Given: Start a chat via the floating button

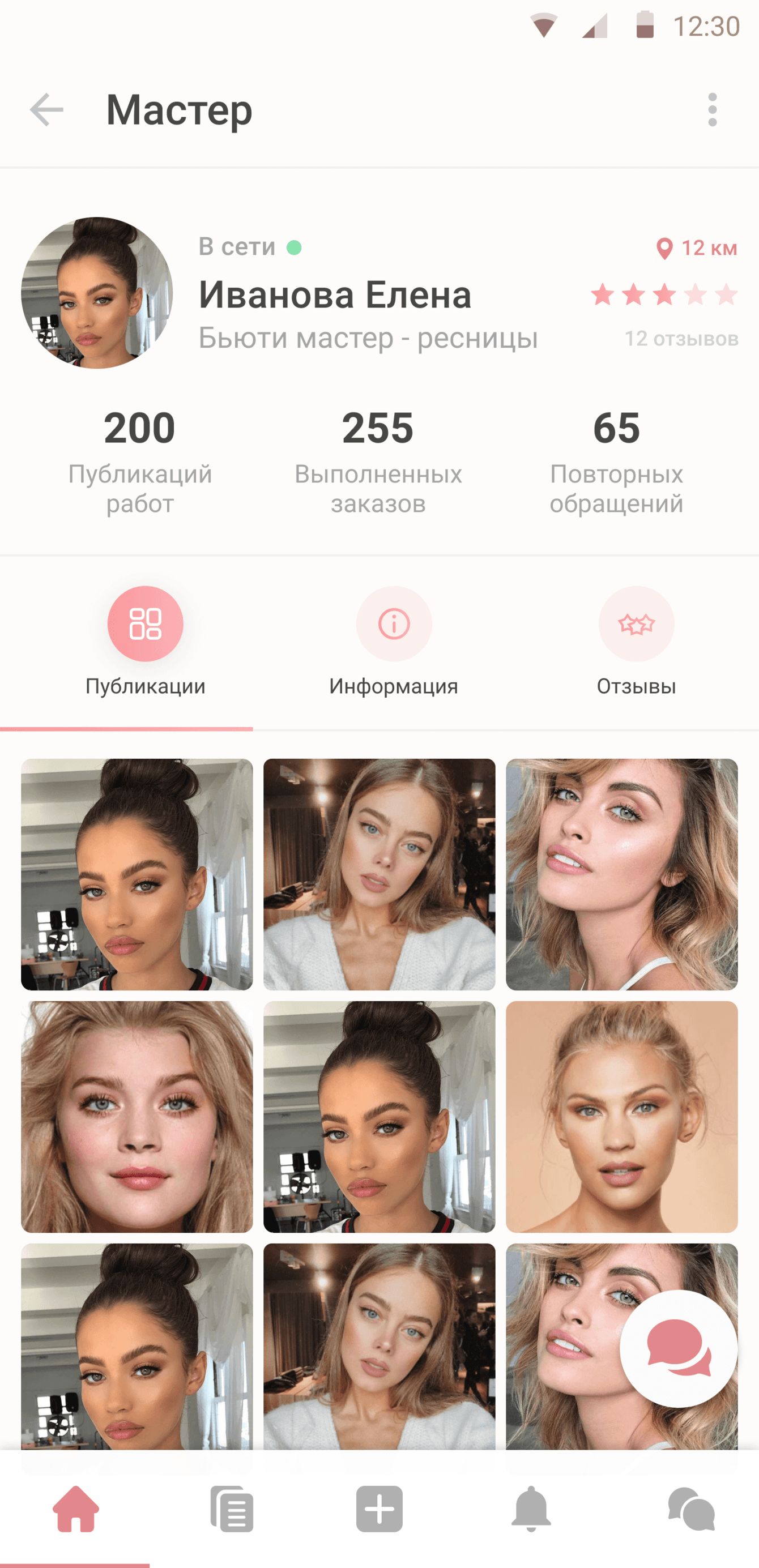Looking at the screenshot, I should point(679,1348).
